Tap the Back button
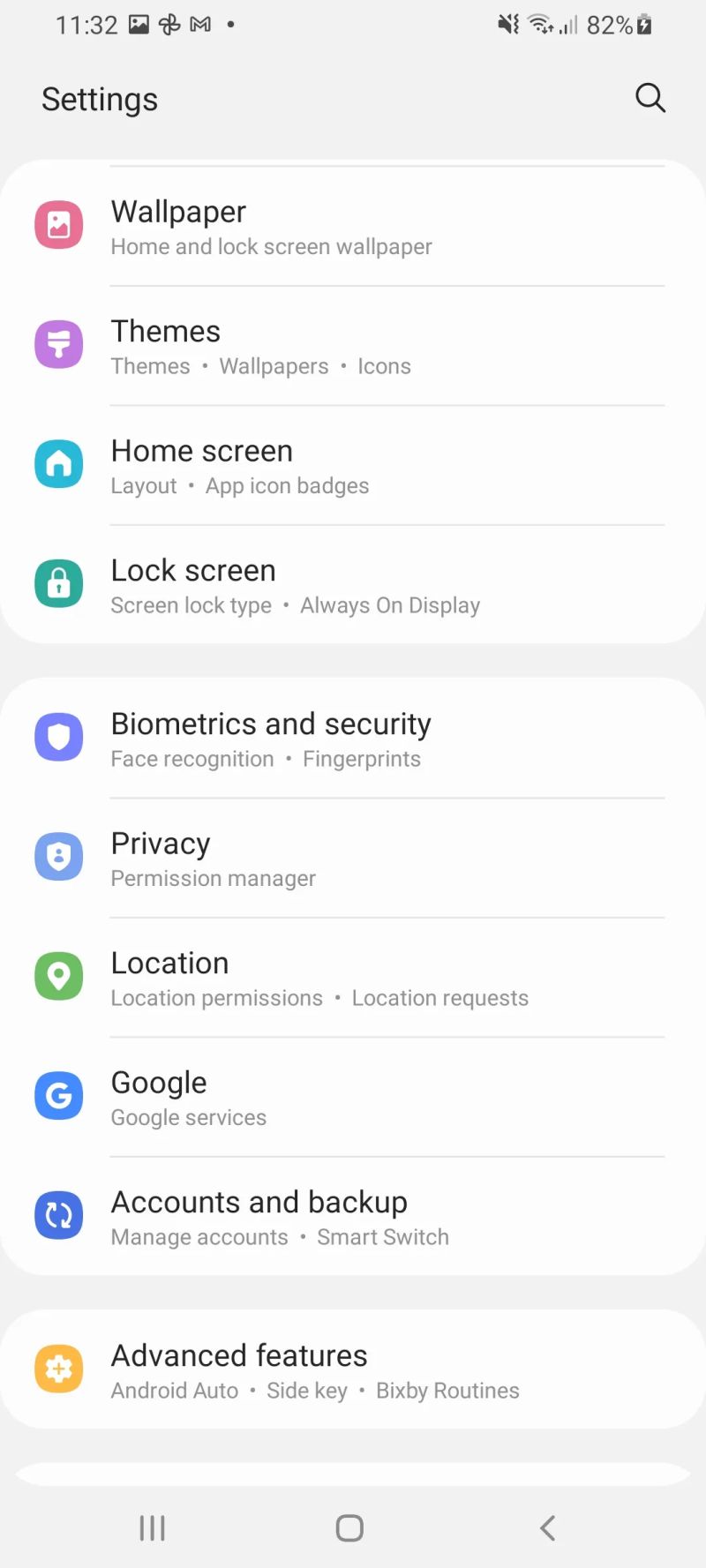The width and height of the screenshot is (706, 1568). click(547, 1527)
